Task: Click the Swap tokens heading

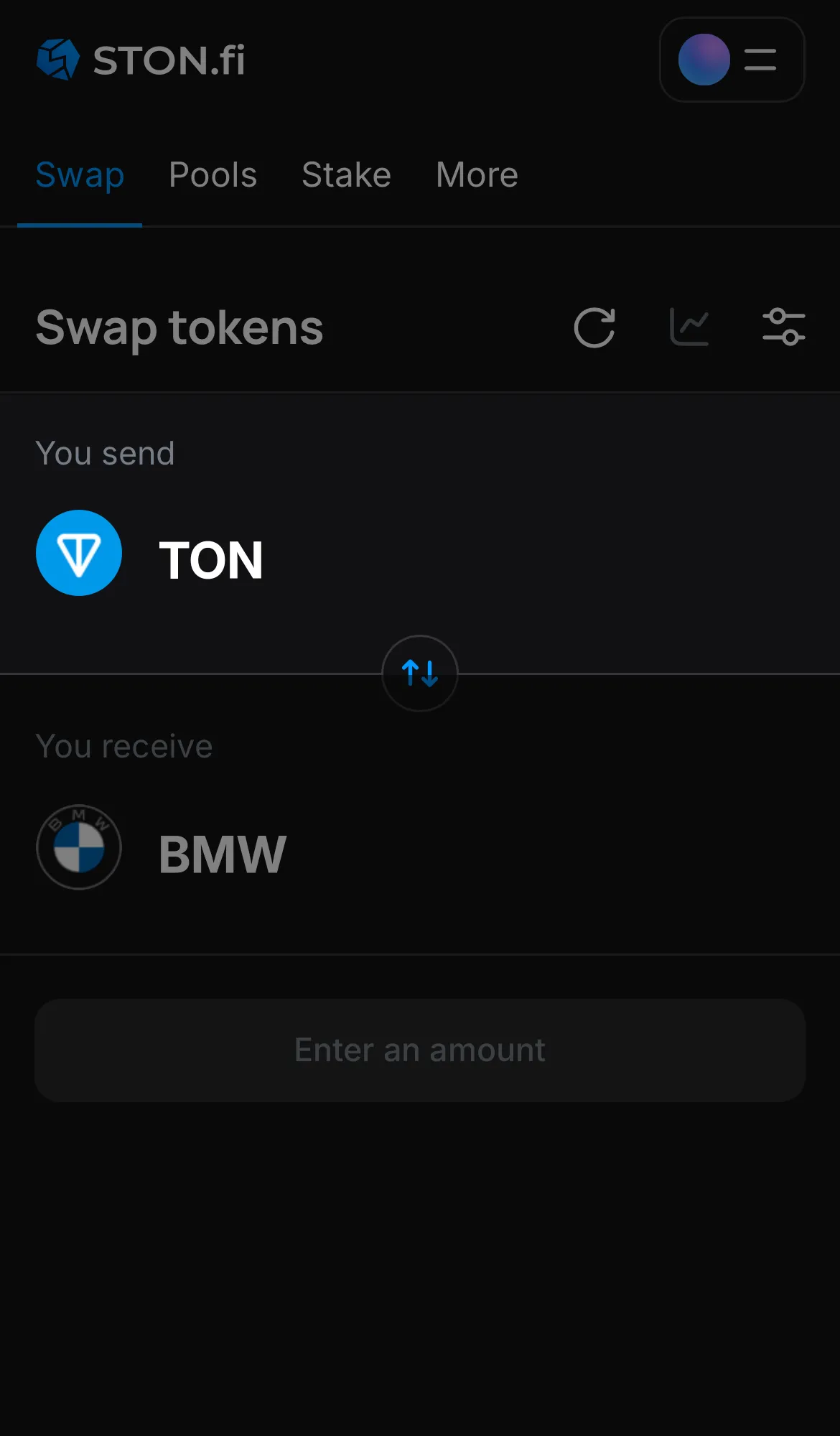Action: (x=179, y=327)
